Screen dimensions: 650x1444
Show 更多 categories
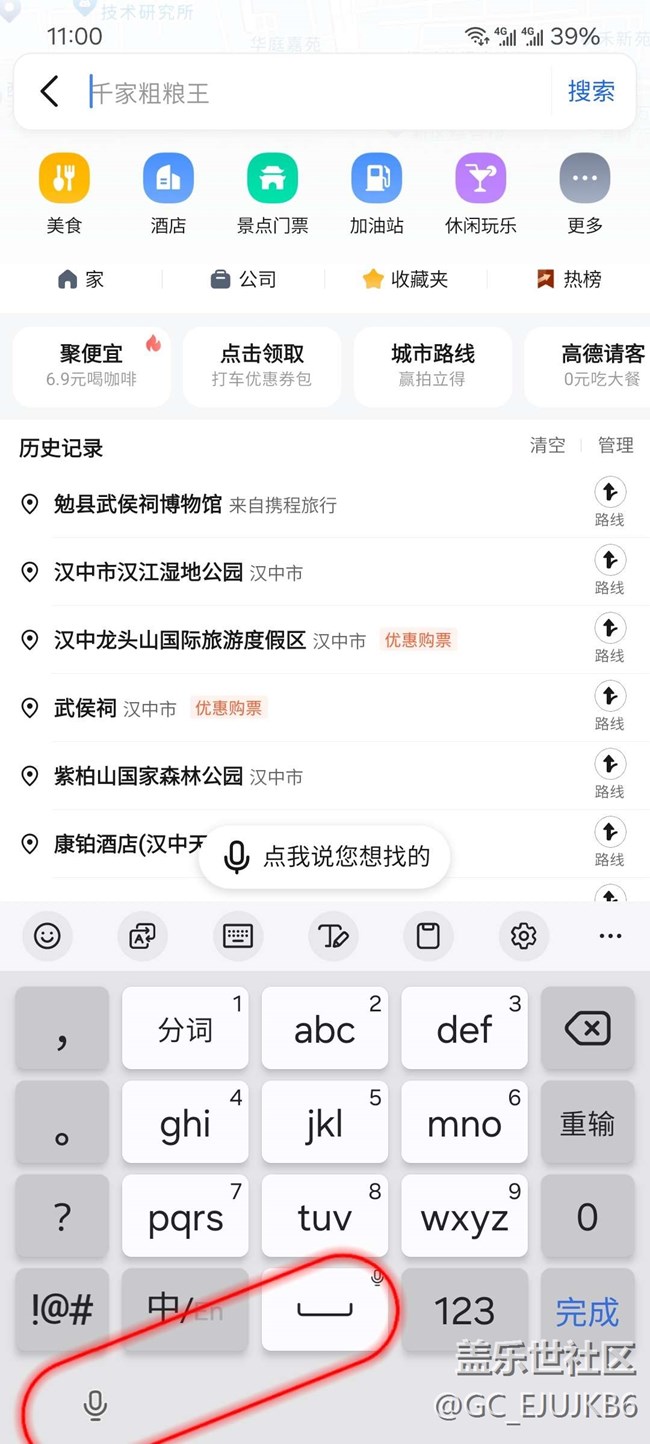pos(585,194)
